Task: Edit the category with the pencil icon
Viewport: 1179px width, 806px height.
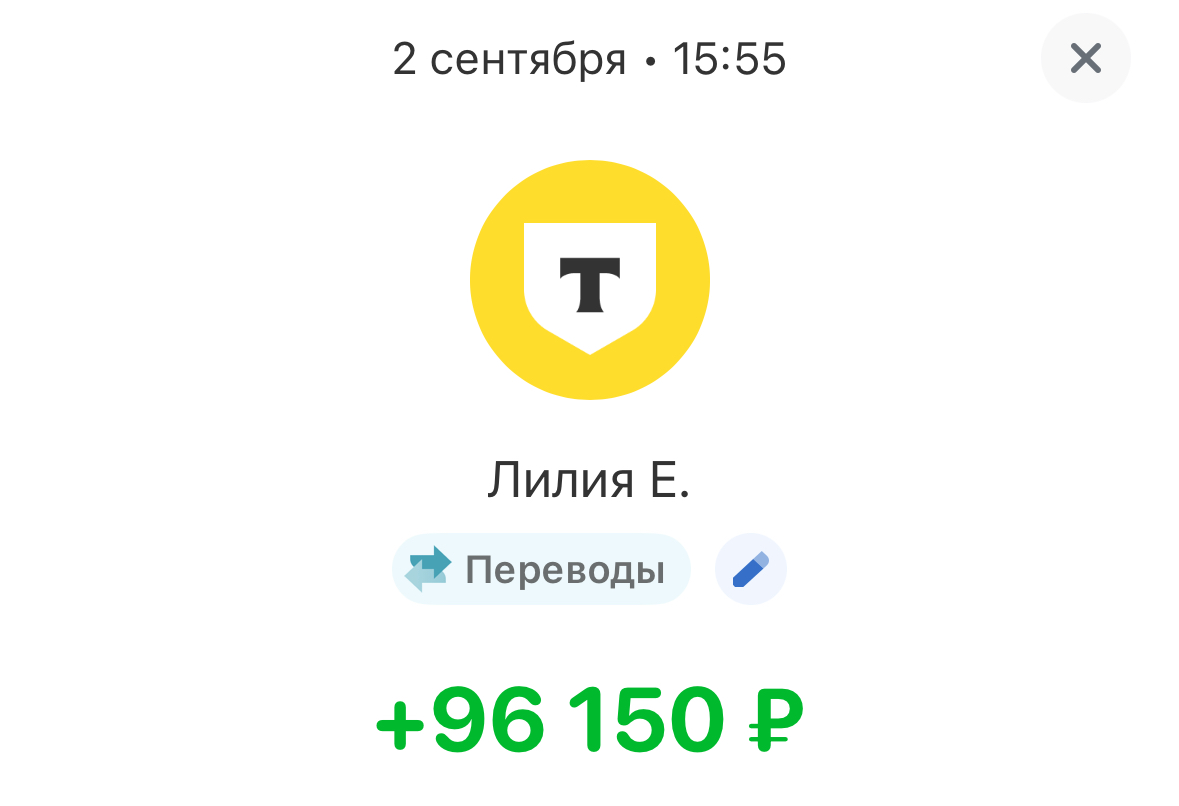Action: [750, 569]
